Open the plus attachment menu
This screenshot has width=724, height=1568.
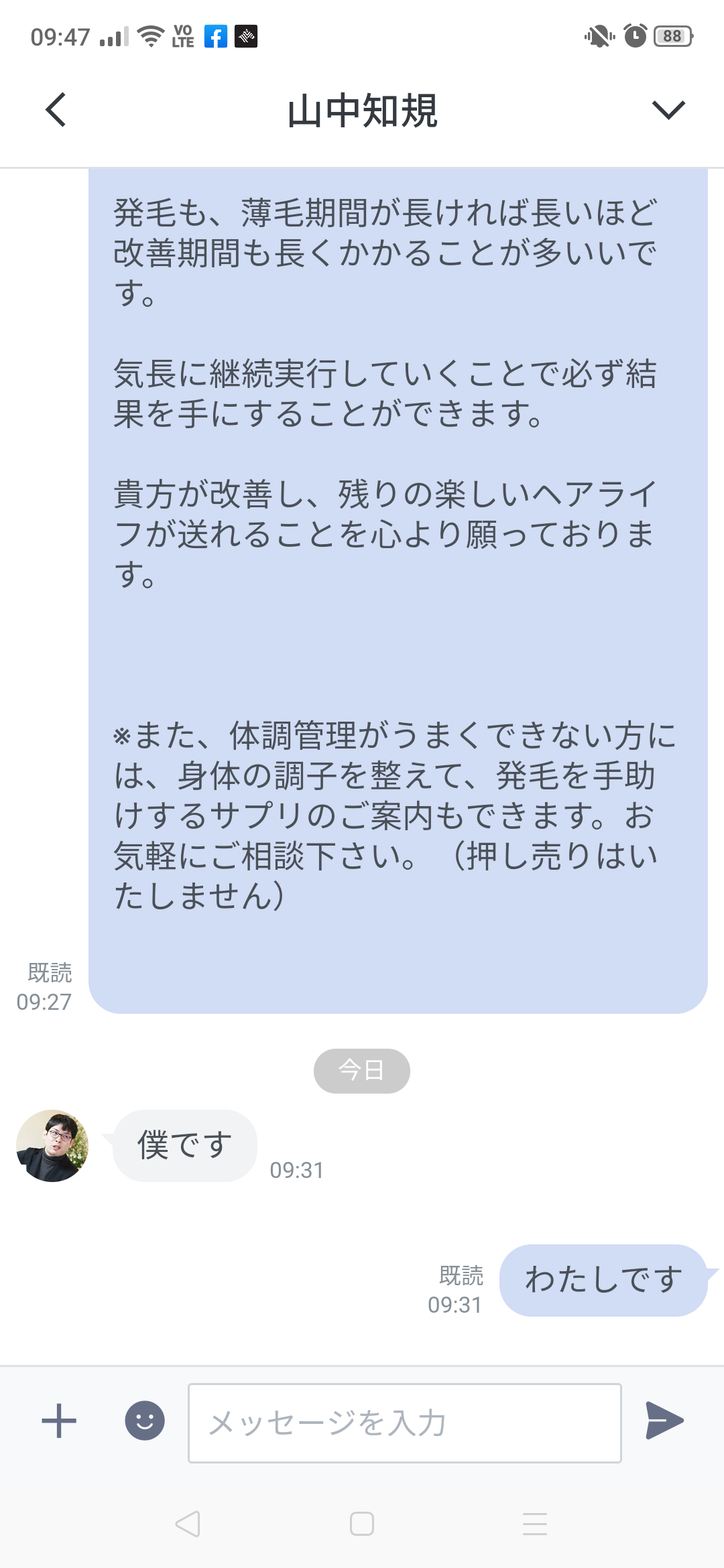[59, 1421]
